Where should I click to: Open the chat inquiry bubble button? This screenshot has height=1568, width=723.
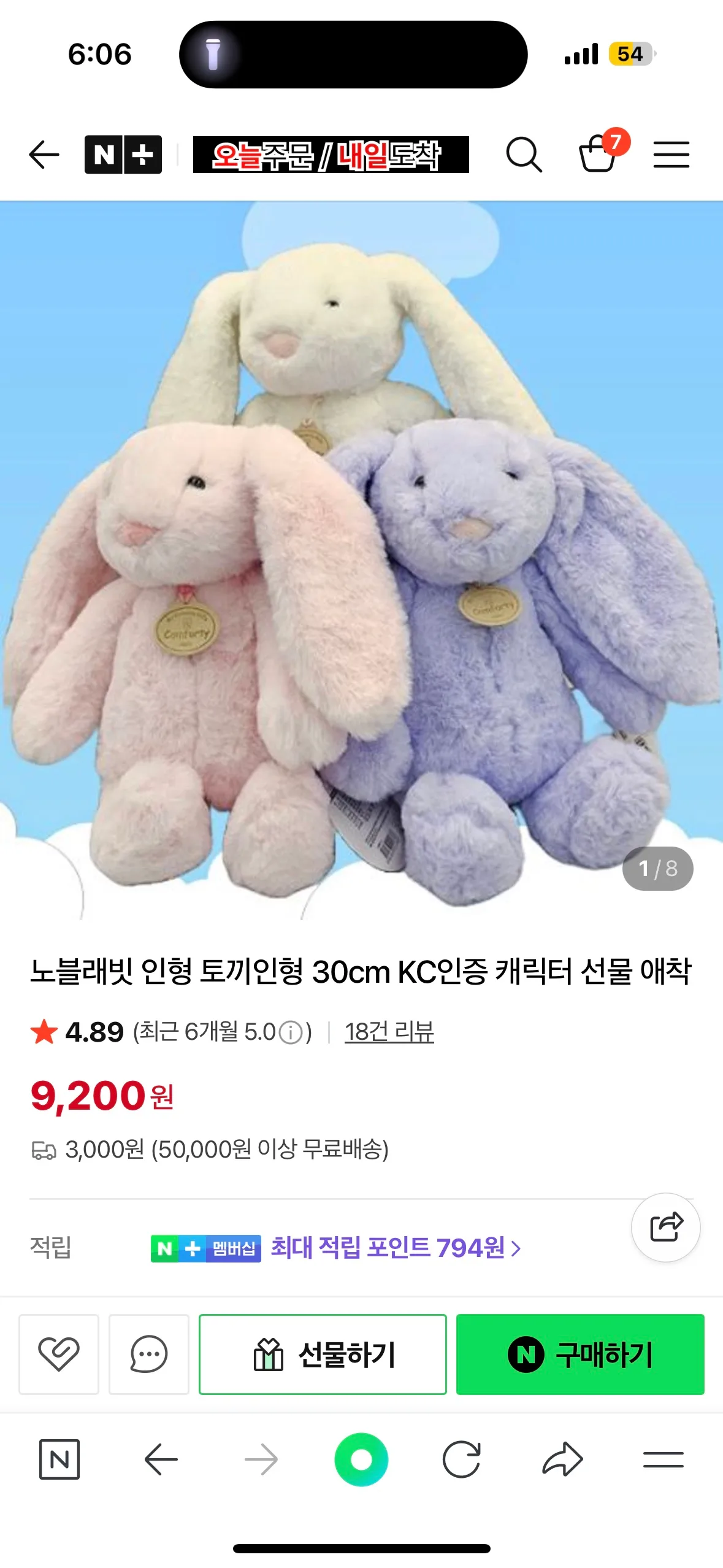[x=149, y=1354]
